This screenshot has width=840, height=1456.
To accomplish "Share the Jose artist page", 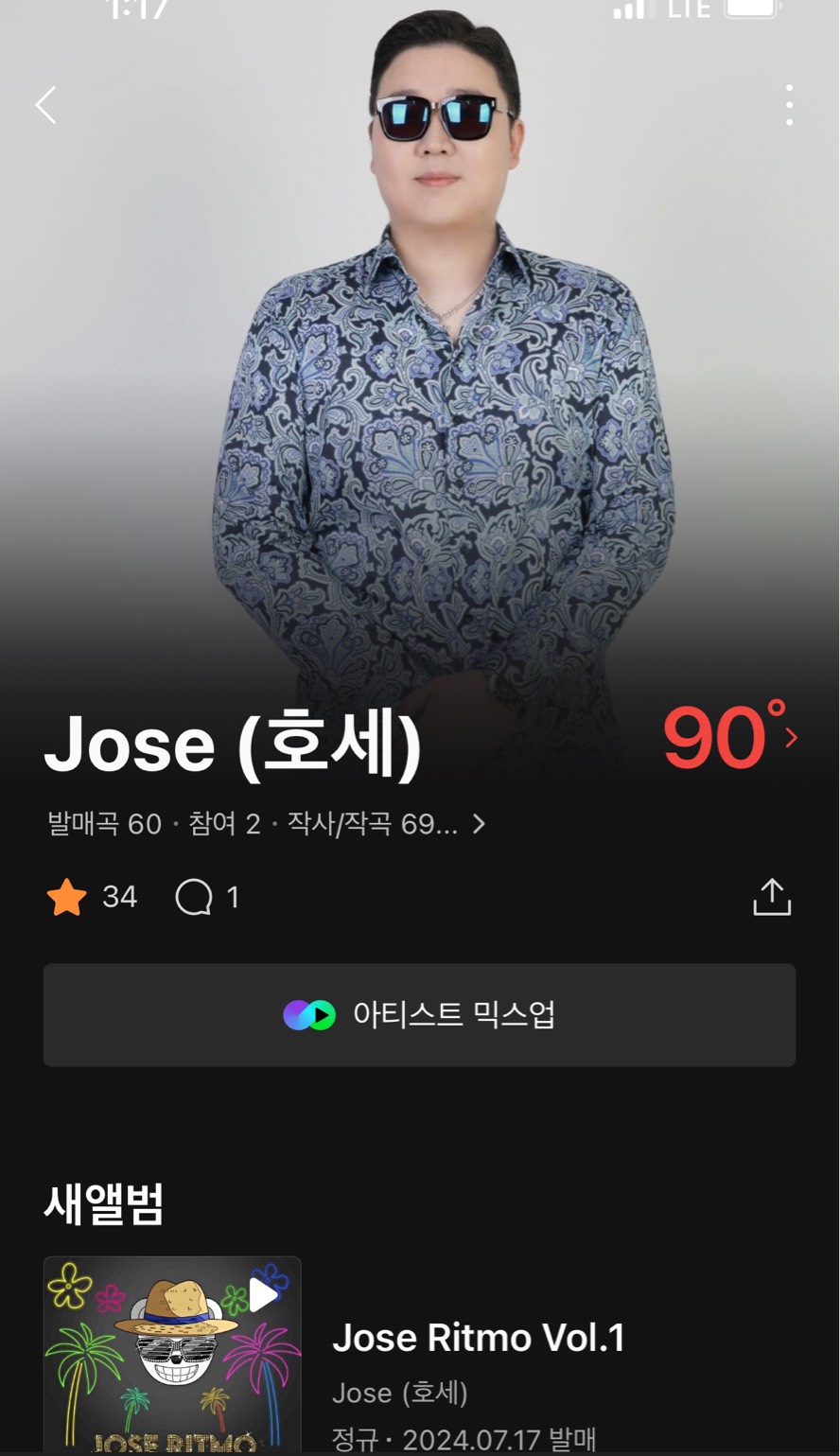I will tap(771, 897).
